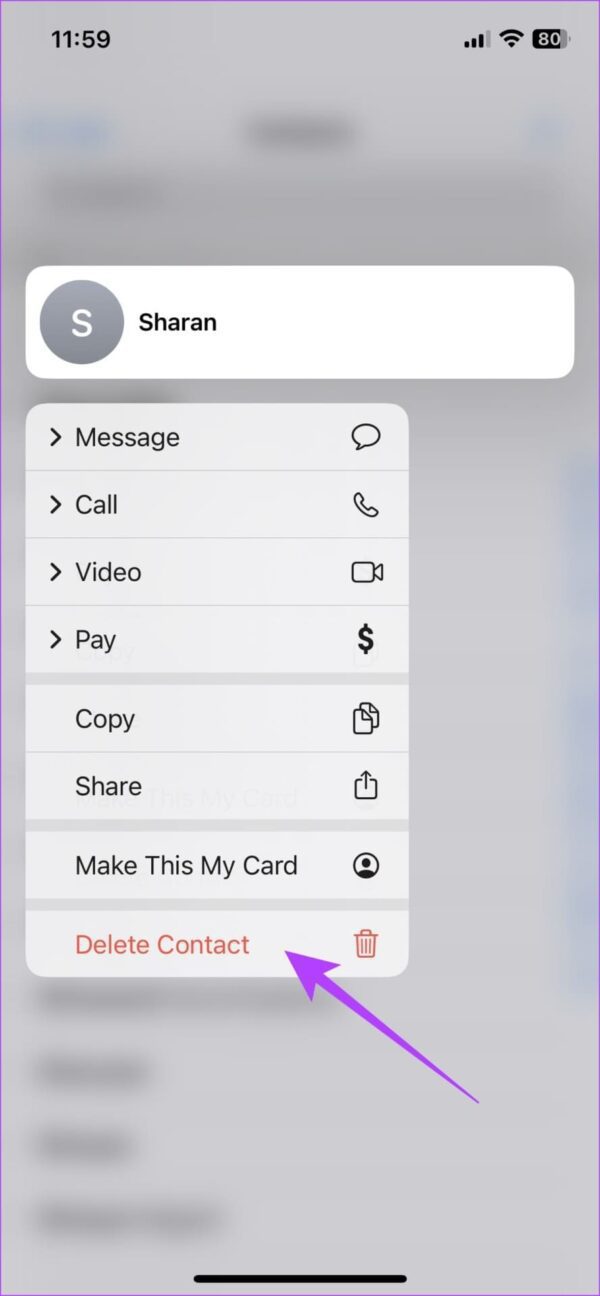
Task: Choose Delete Contact
Action: tap(216, 944)
